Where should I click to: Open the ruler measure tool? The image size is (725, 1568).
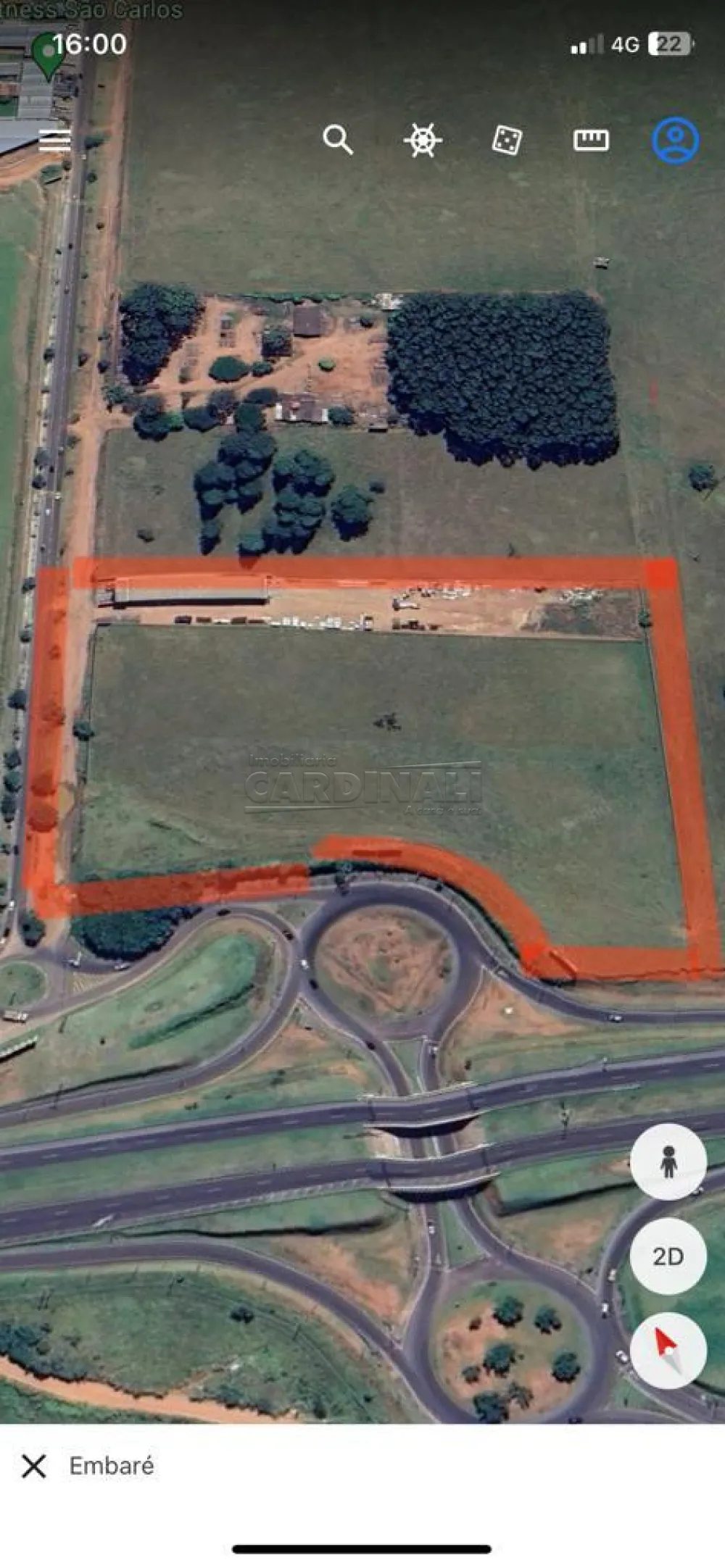(591, 140)
